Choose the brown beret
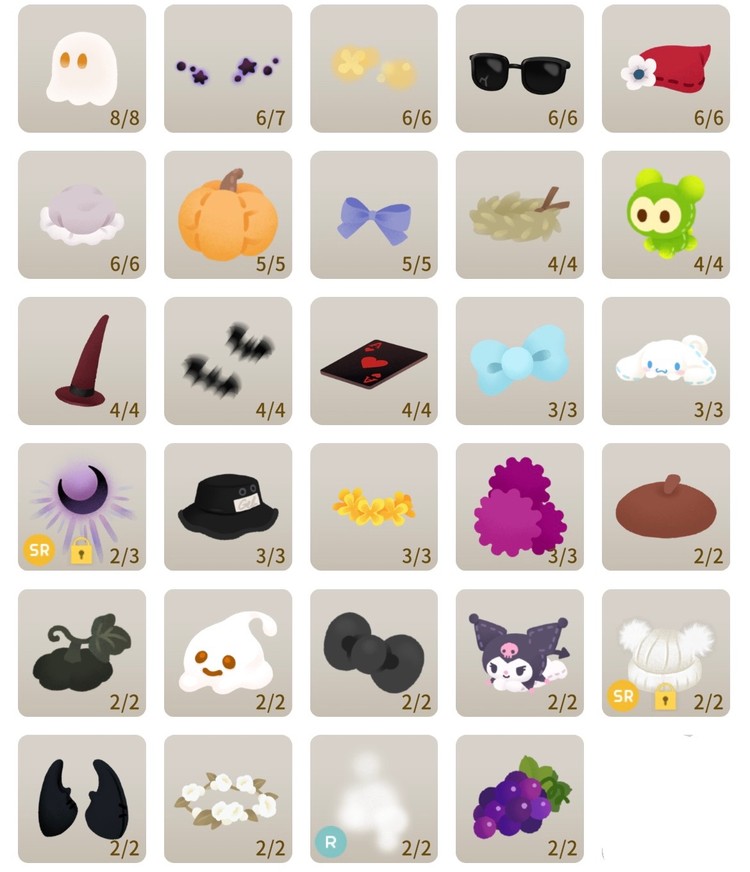This screenshot has height=872, width=750. click(665, 506)
